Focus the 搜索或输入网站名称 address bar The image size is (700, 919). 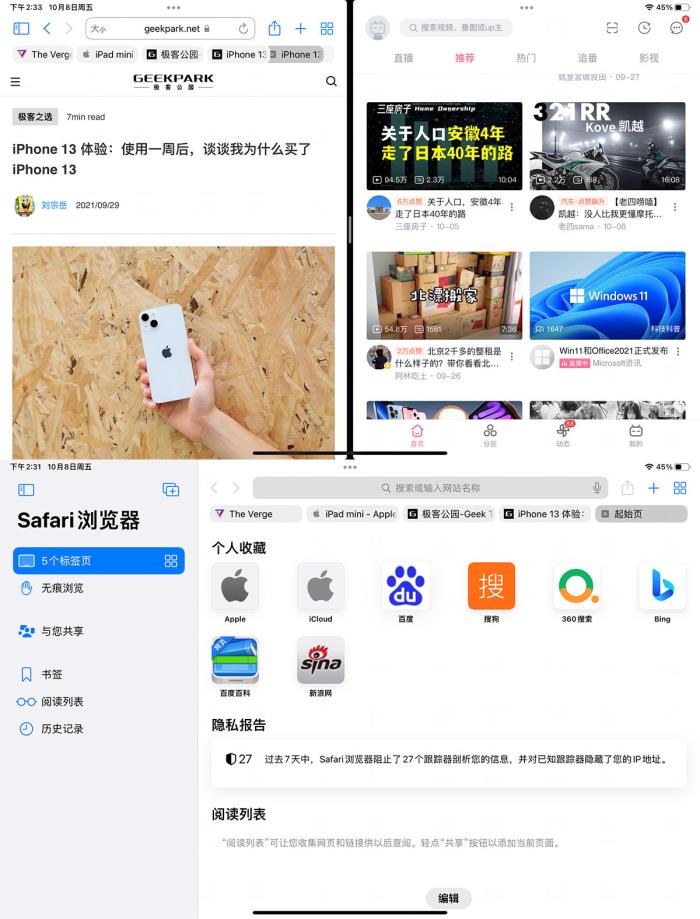[x=430, y=488]
